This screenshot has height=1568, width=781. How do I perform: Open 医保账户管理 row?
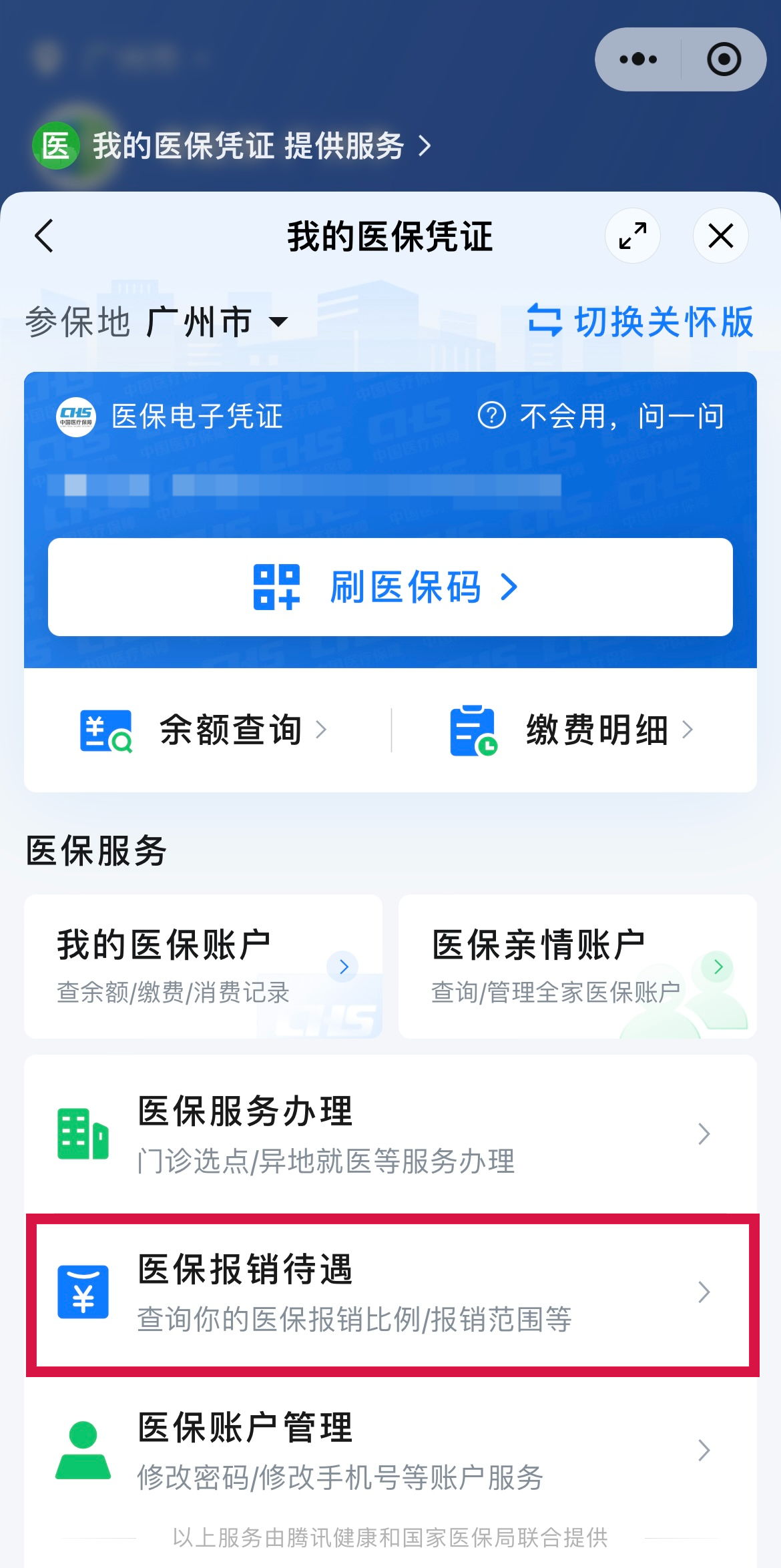tap(390, 1450)
